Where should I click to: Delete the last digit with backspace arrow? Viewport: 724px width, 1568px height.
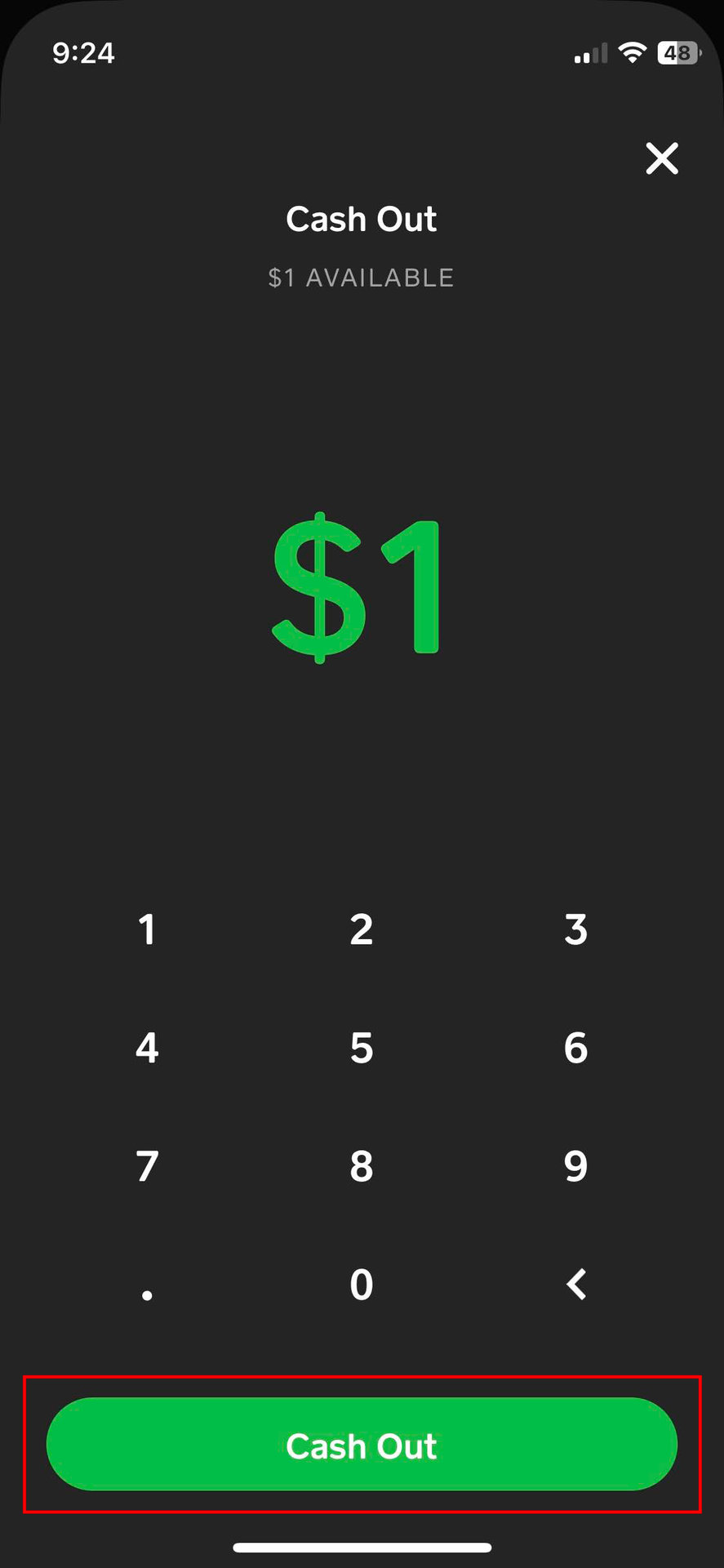click(x=575, y=1285)
